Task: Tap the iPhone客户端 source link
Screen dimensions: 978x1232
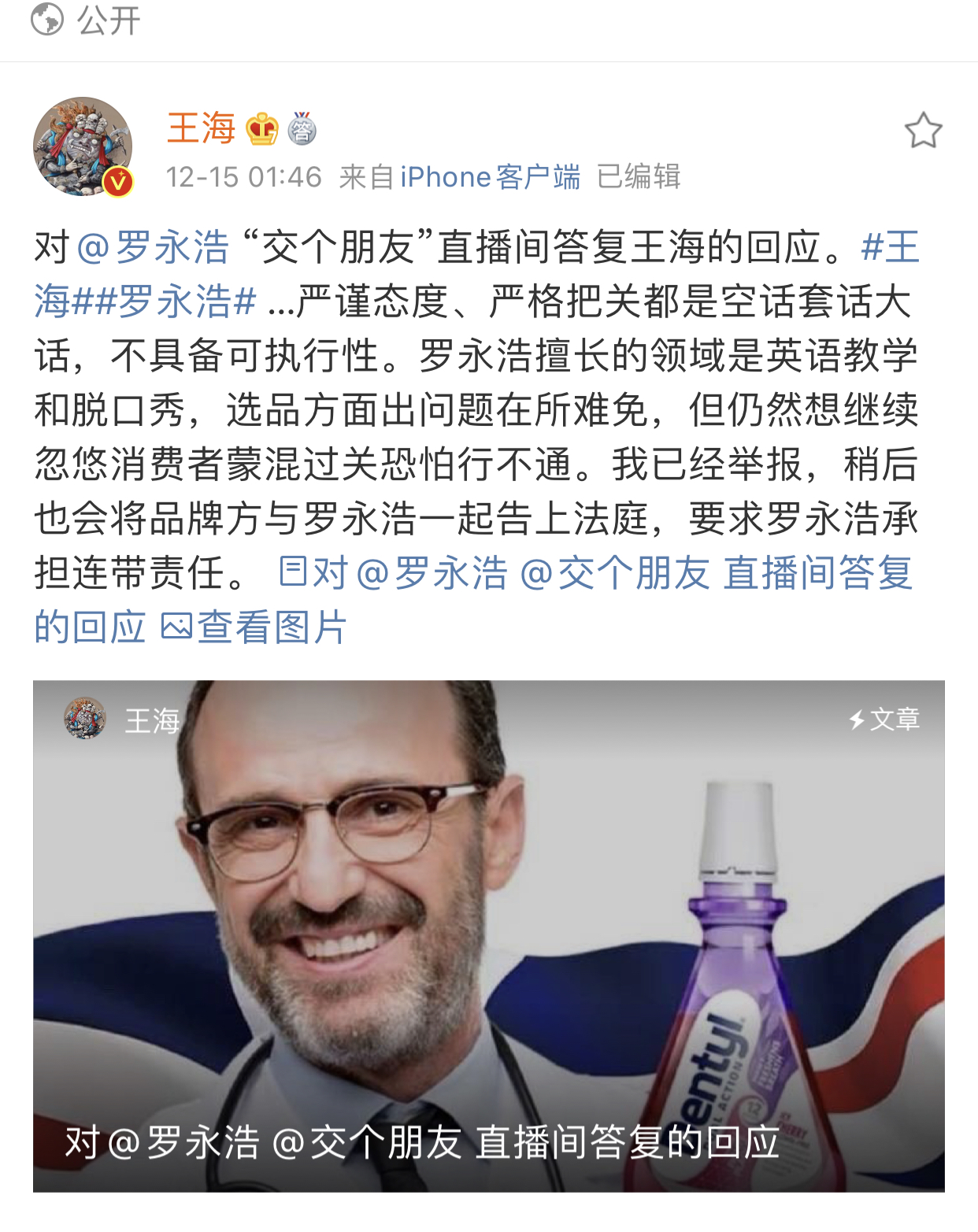Action: 490,177
